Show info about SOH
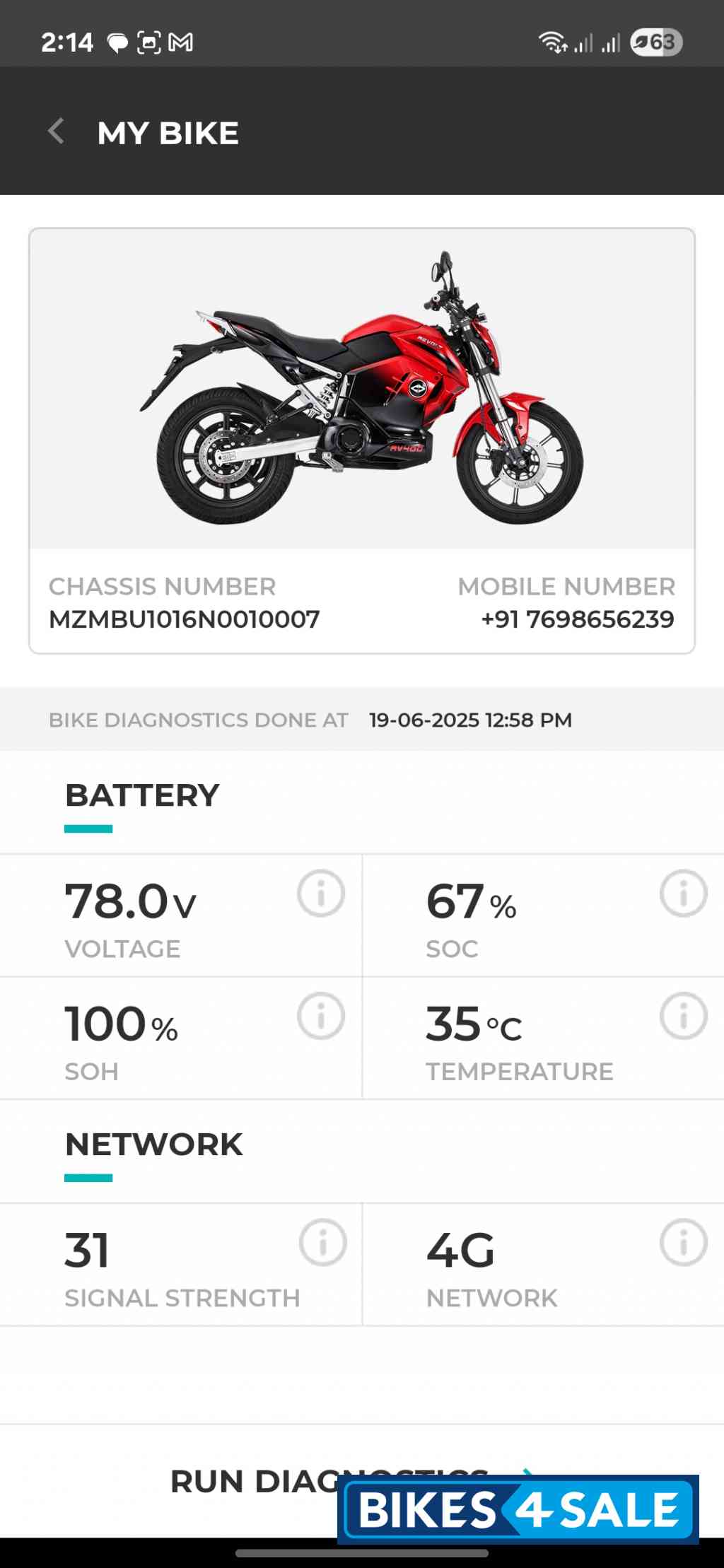The height and width of the screenshot is (1568, 724). click(x=321, y=1017)
